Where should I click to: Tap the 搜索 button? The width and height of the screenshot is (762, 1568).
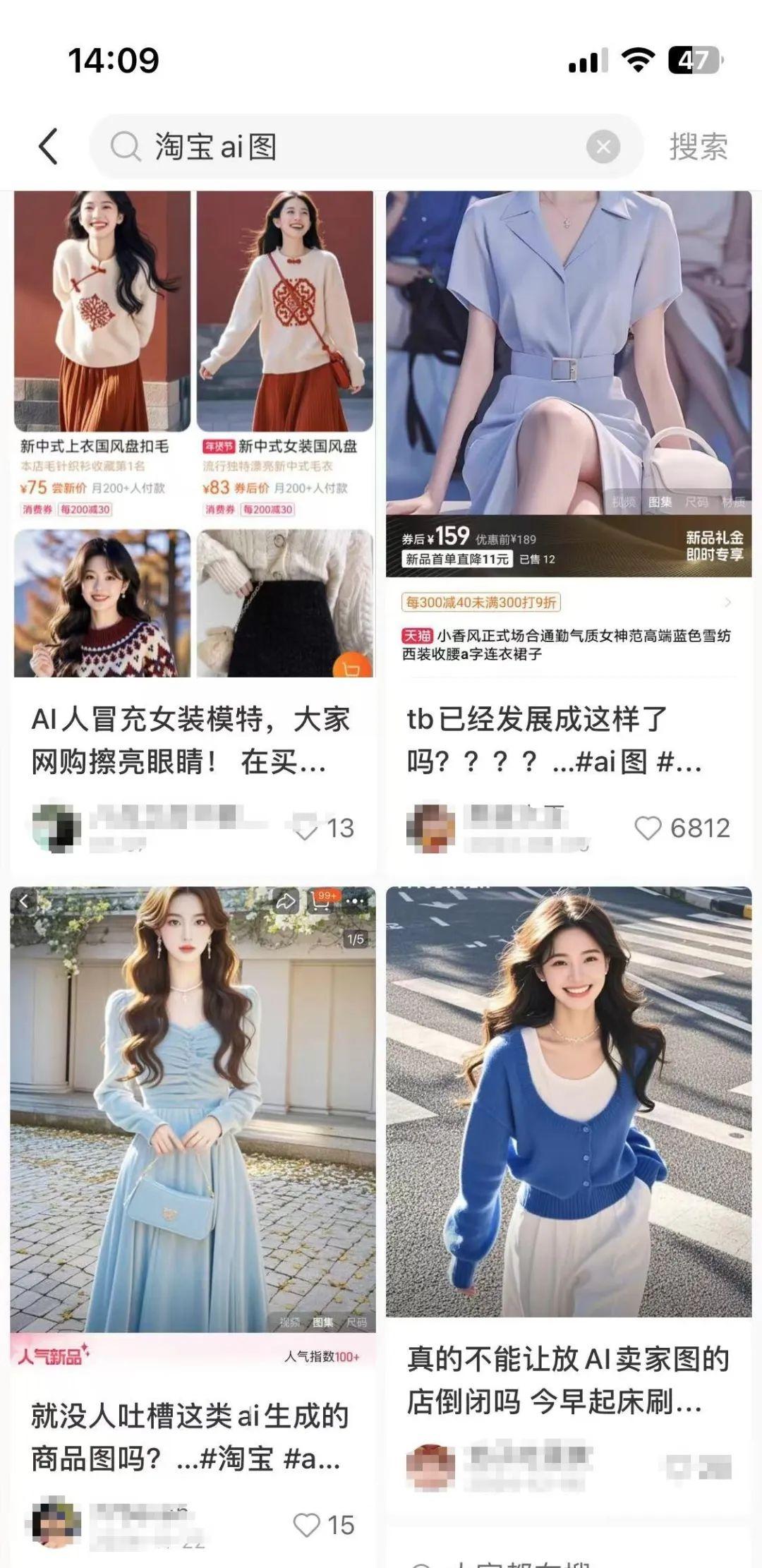point(698,147)
